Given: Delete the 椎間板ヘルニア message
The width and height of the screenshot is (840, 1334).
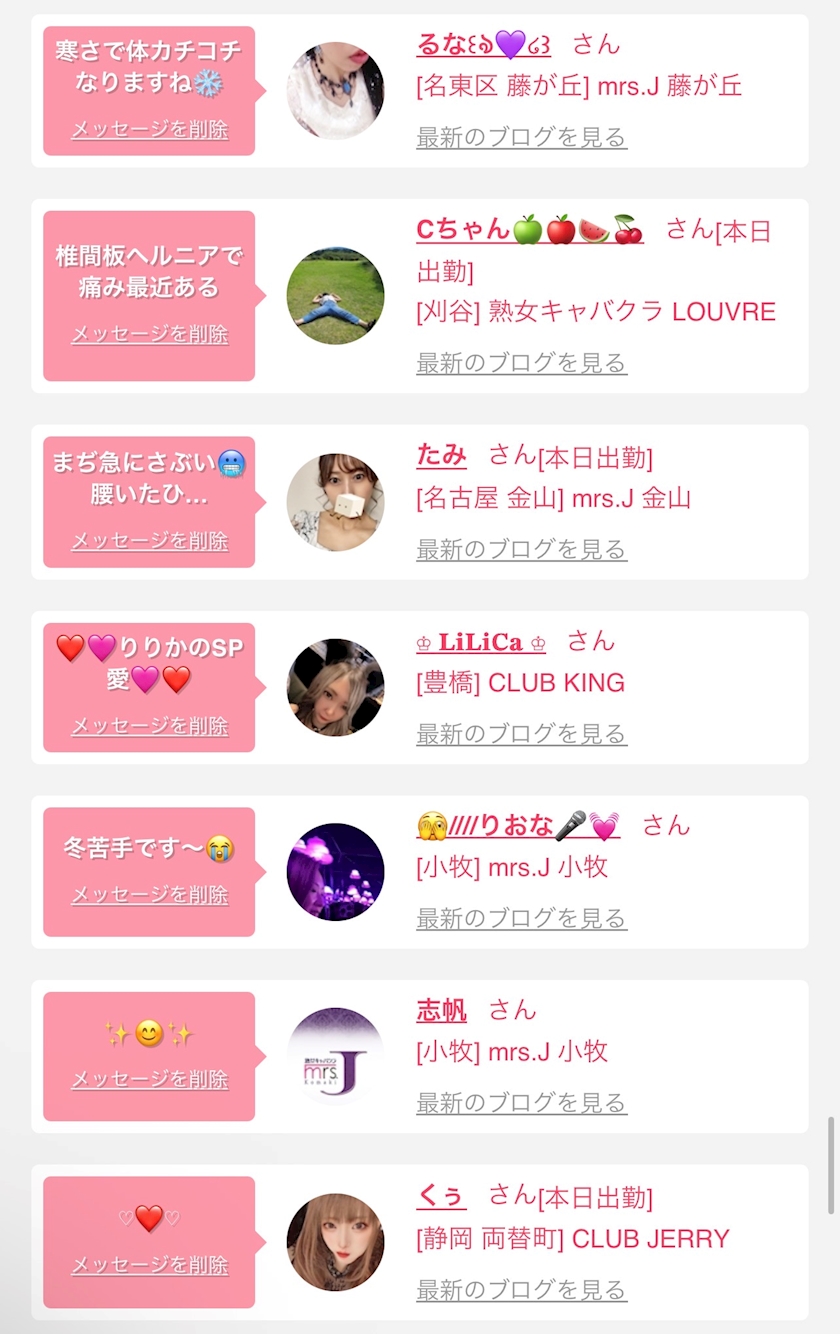Looking at the screenshot, I should point(150,335).
